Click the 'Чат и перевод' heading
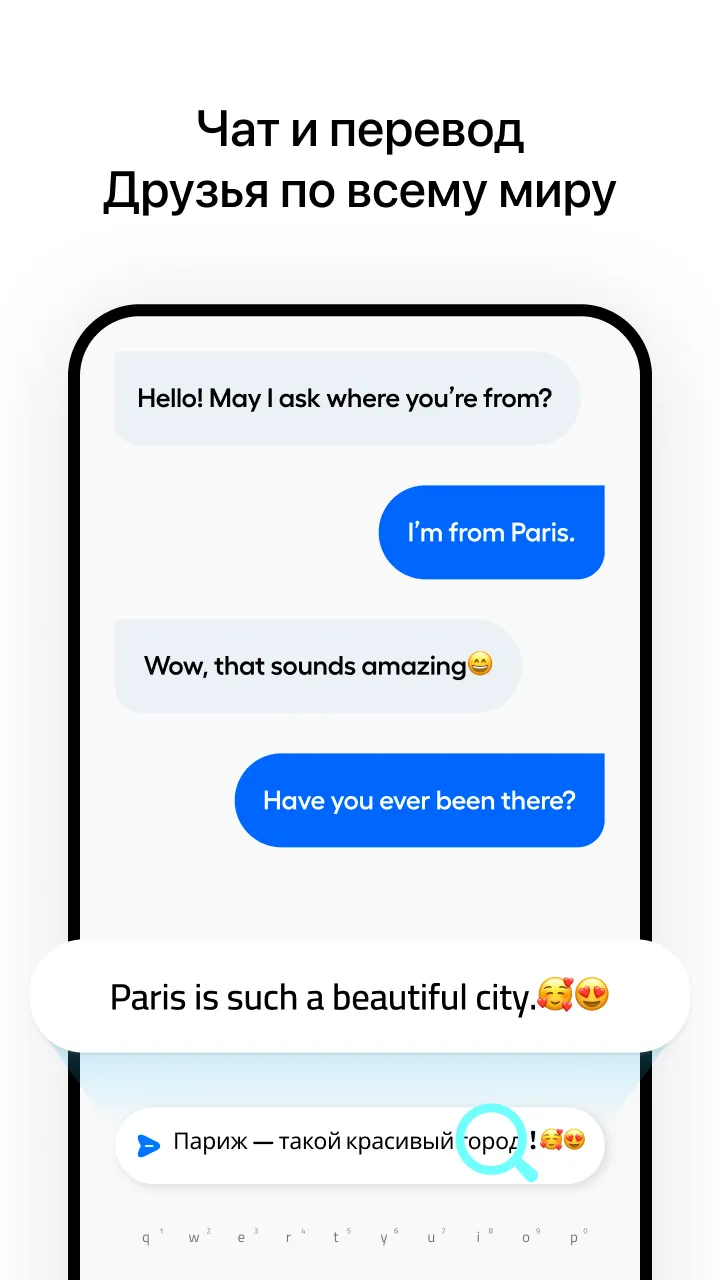Image resolution: width=720 pixels, height=1280 pixels. 360,128
